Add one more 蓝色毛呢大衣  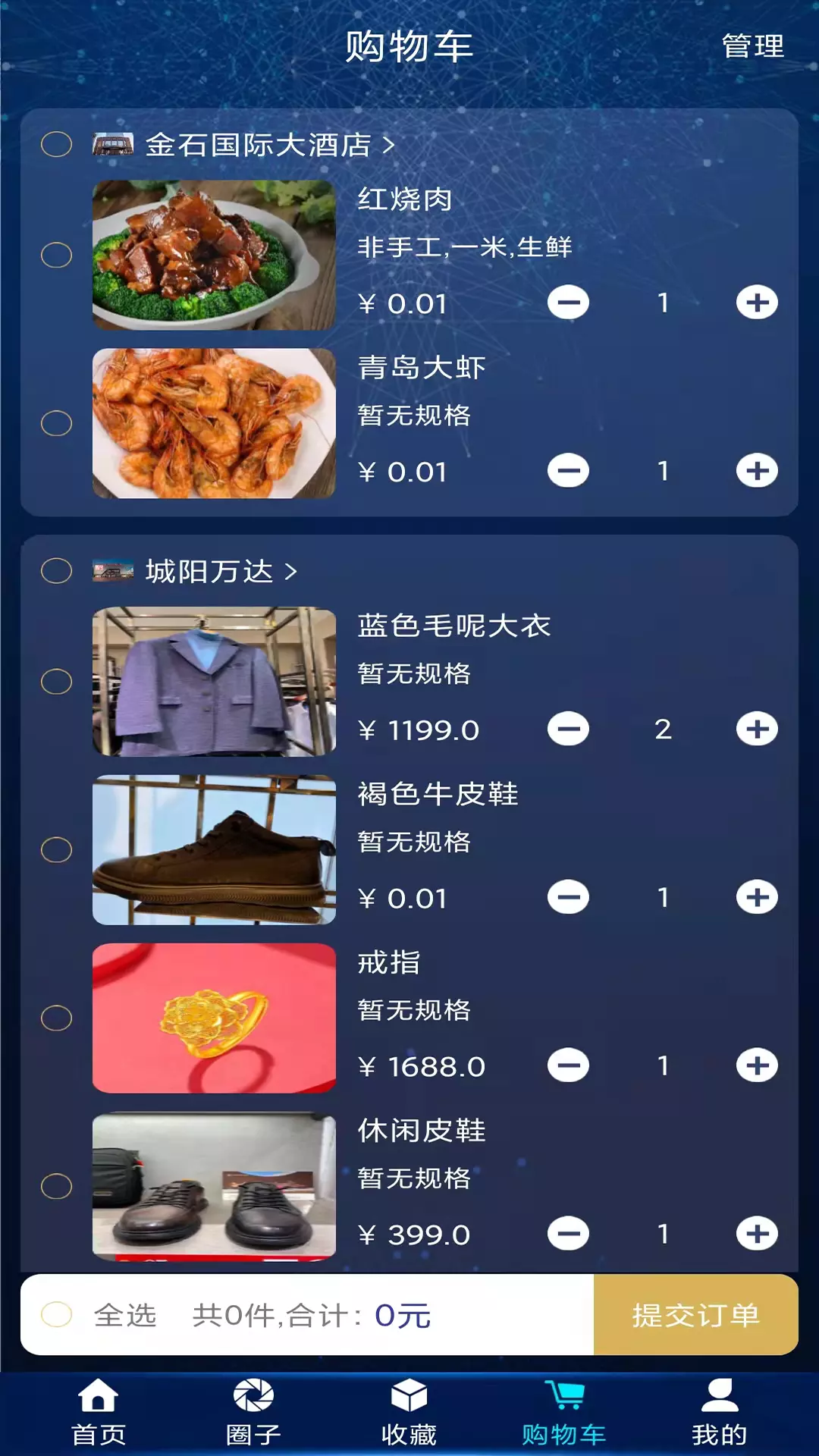pyautogui.click(x=757, y=729)
